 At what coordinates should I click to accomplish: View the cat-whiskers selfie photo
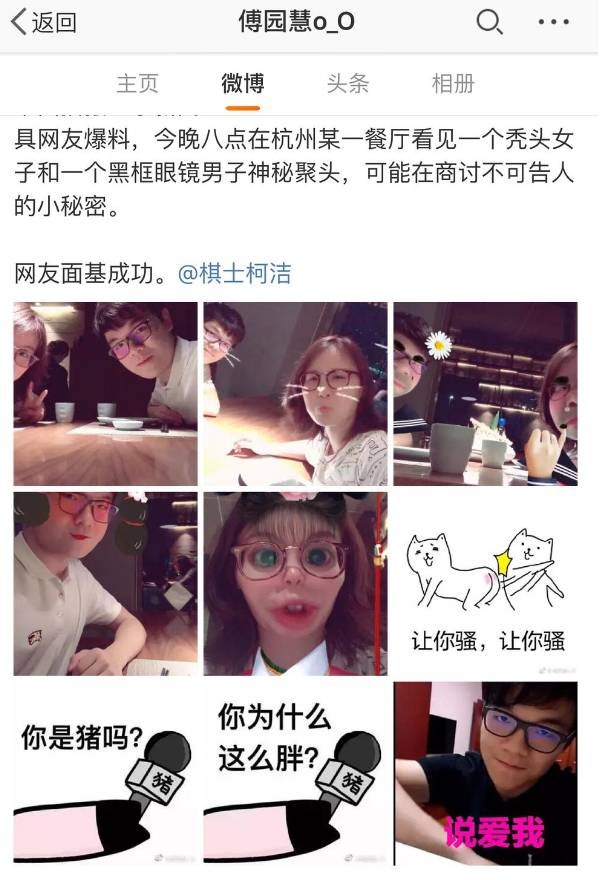pos(295,393)
